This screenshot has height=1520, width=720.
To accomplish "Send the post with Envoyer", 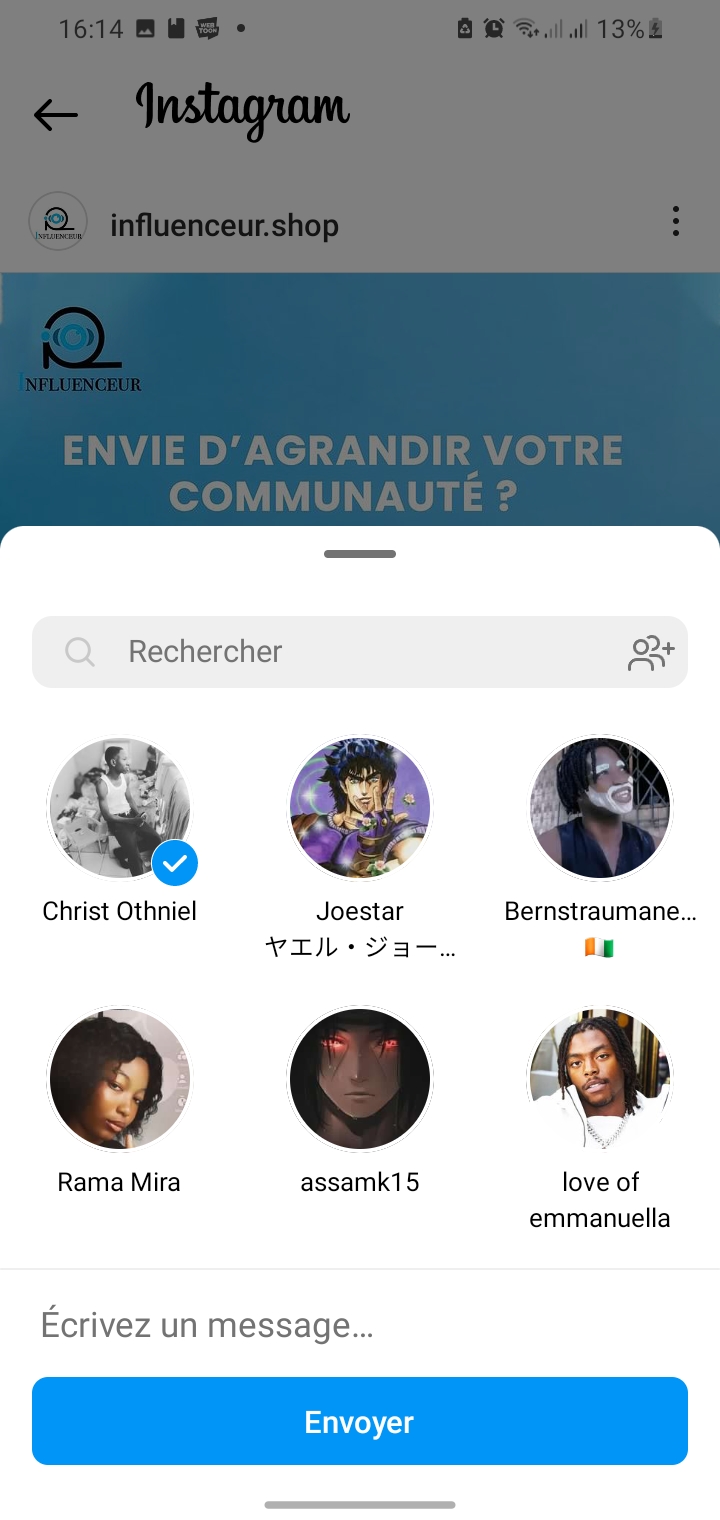I will click(360, 1422).
